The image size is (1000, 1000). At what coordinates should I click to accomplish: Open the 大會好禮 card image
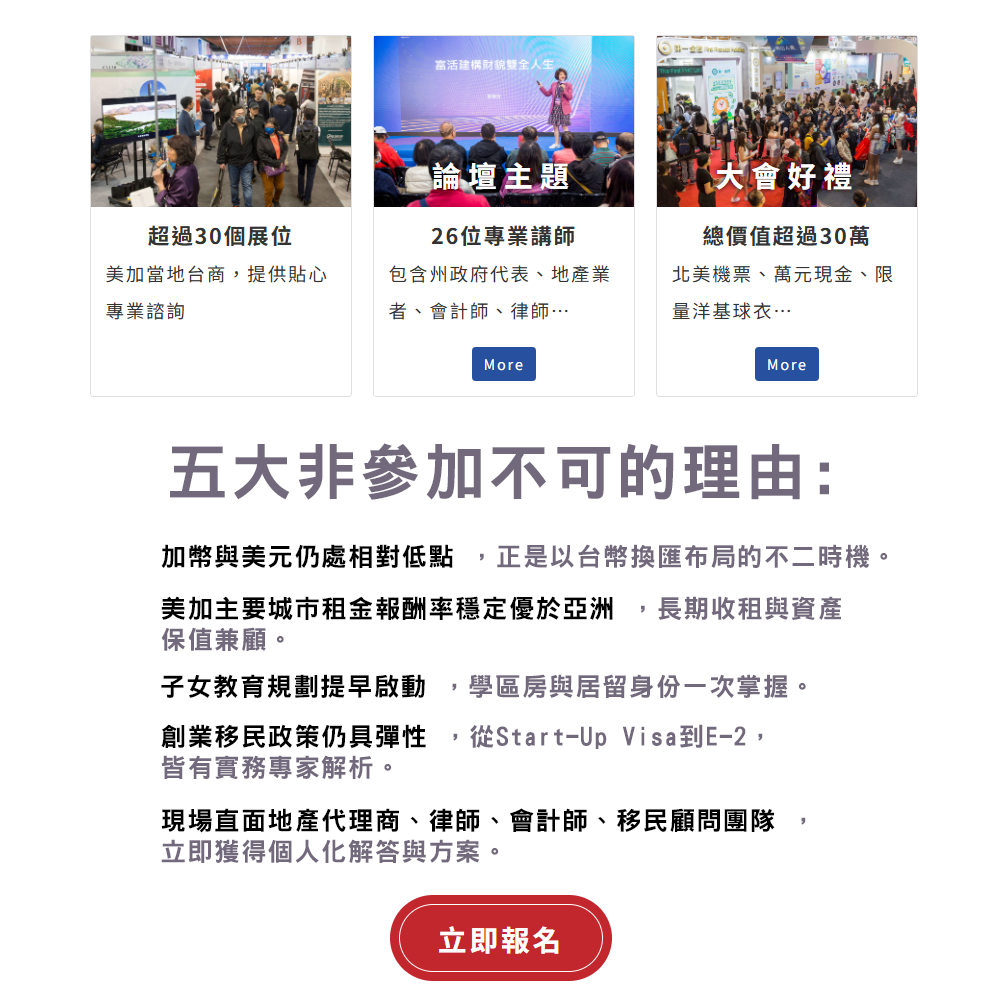786,121
